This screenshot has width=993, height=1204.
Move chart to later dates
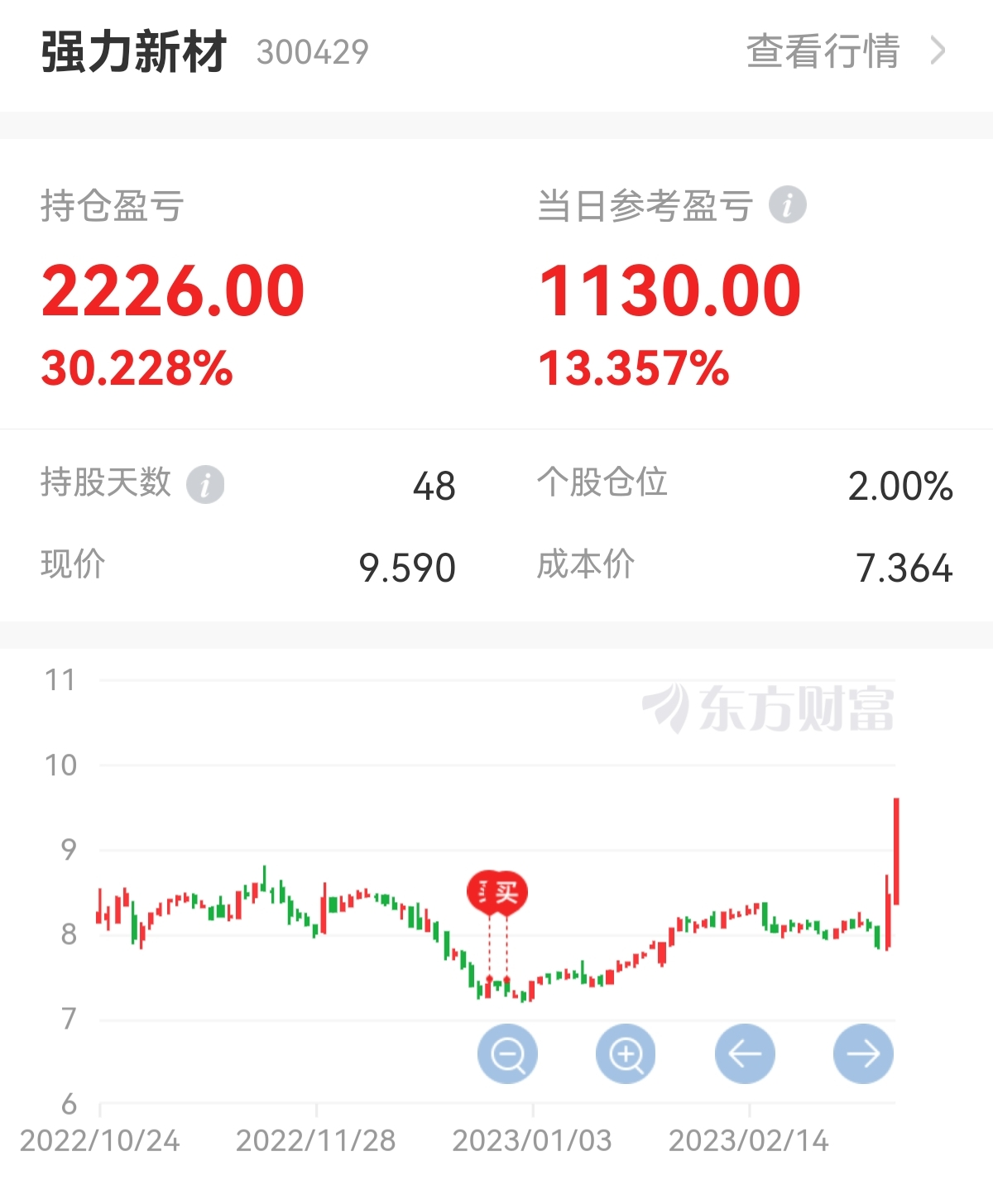863,1053
